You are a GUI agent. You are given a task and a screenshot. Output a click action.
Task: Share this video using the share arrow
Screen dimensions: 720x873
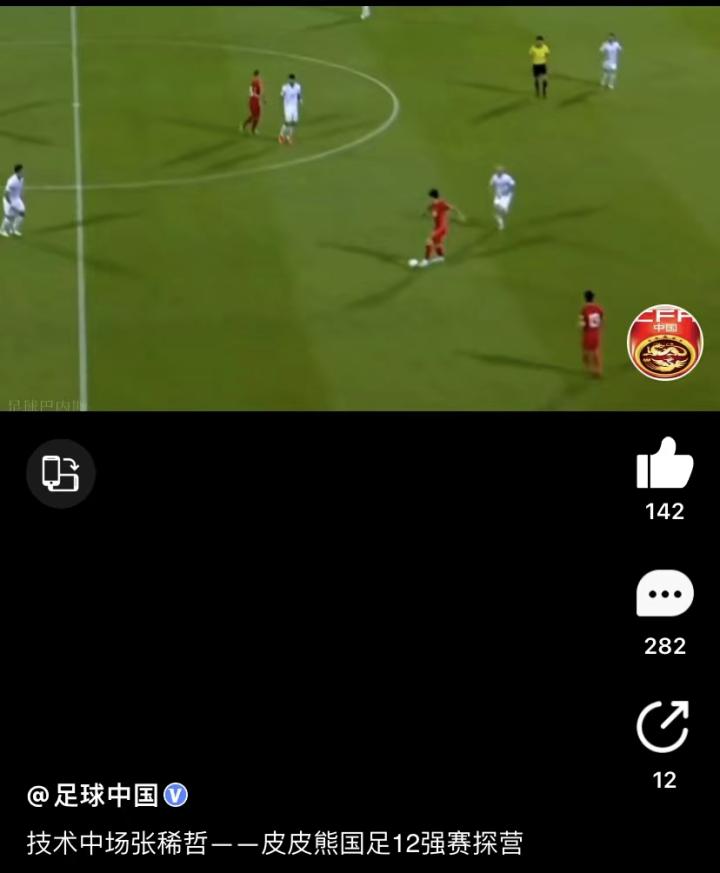[664, 727]
